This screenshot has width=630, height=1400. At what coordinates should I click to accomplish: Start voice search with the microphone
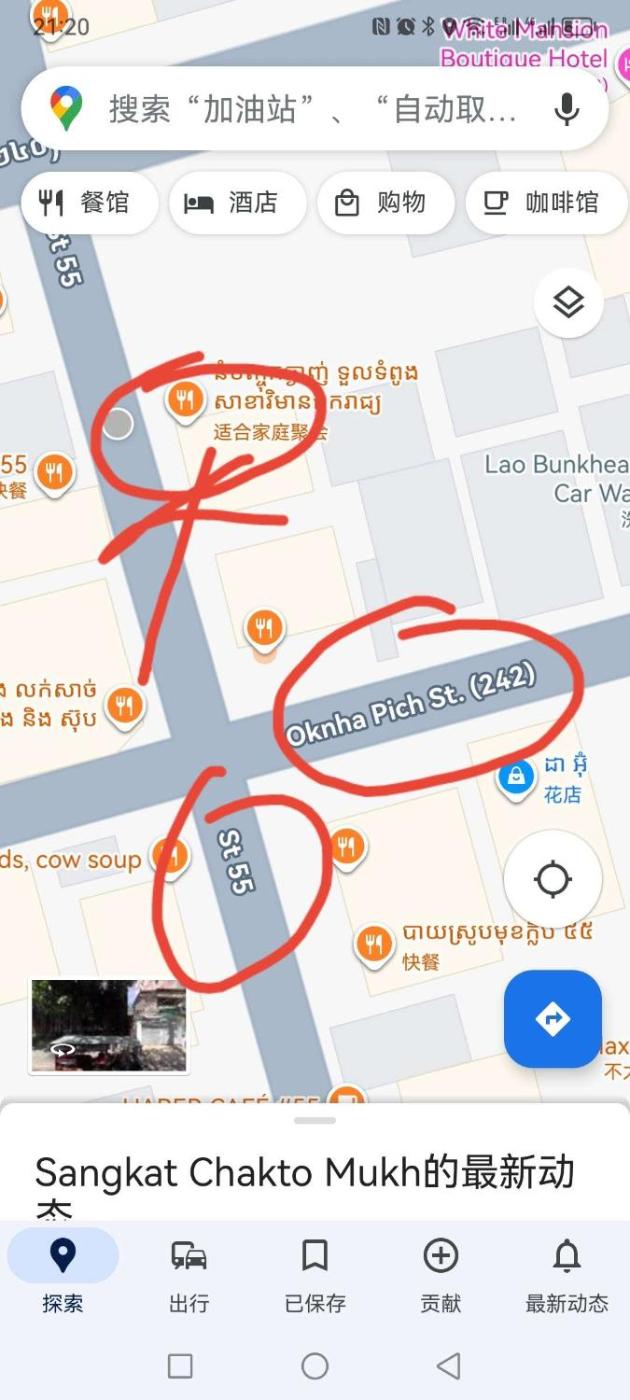[567, 109]
